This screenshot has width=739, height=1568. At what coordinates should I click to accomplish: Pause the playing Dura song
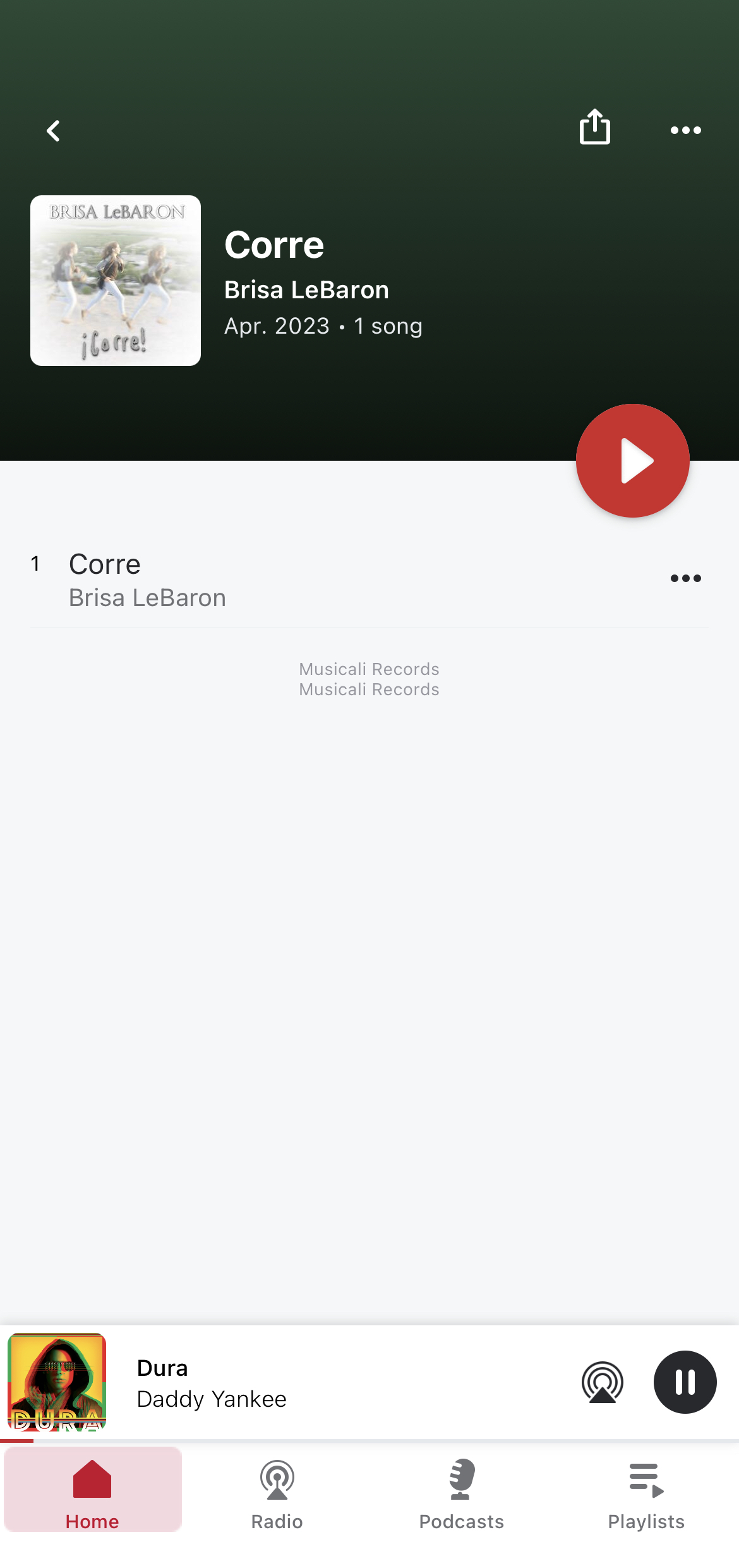tap(685, 1382)
